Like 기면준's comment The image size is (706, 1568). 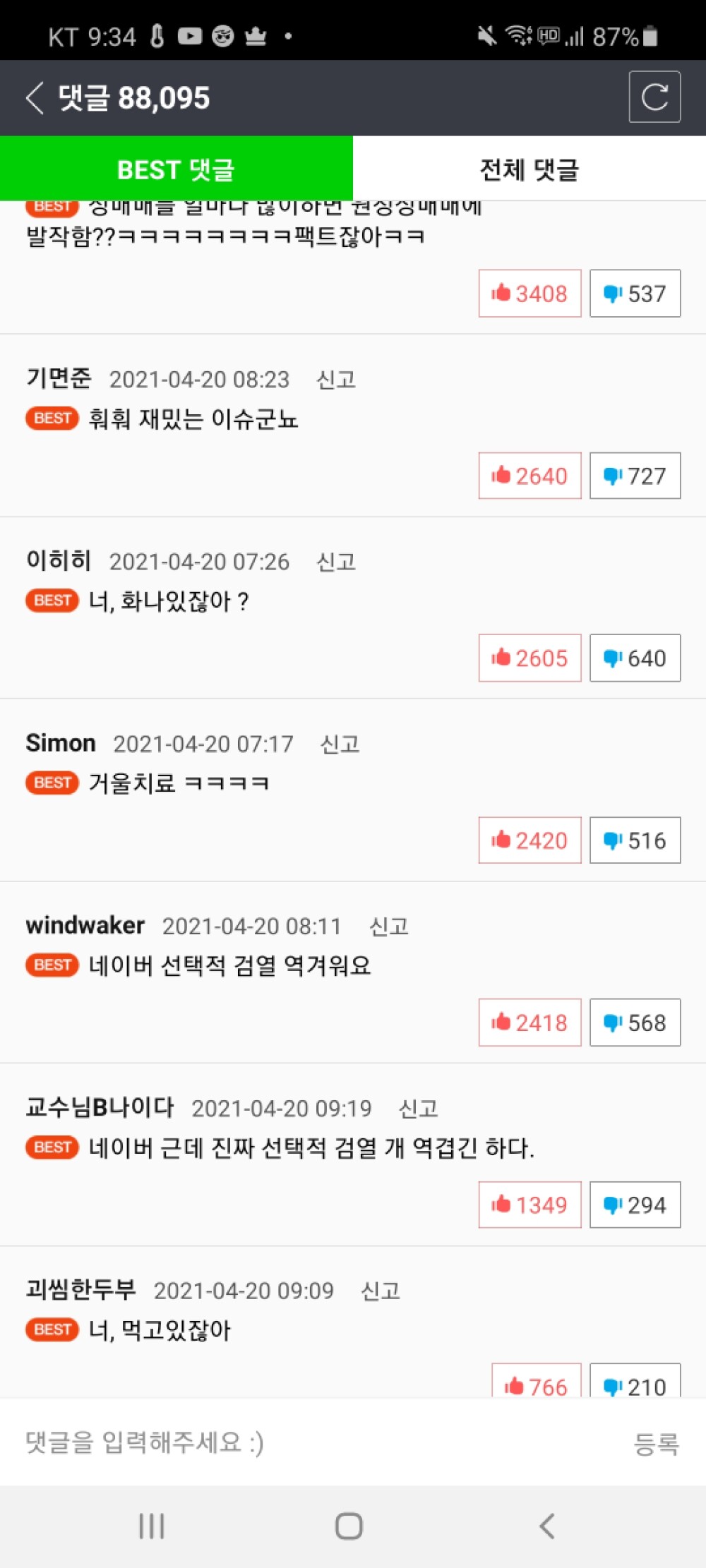(x=529, y=476)
